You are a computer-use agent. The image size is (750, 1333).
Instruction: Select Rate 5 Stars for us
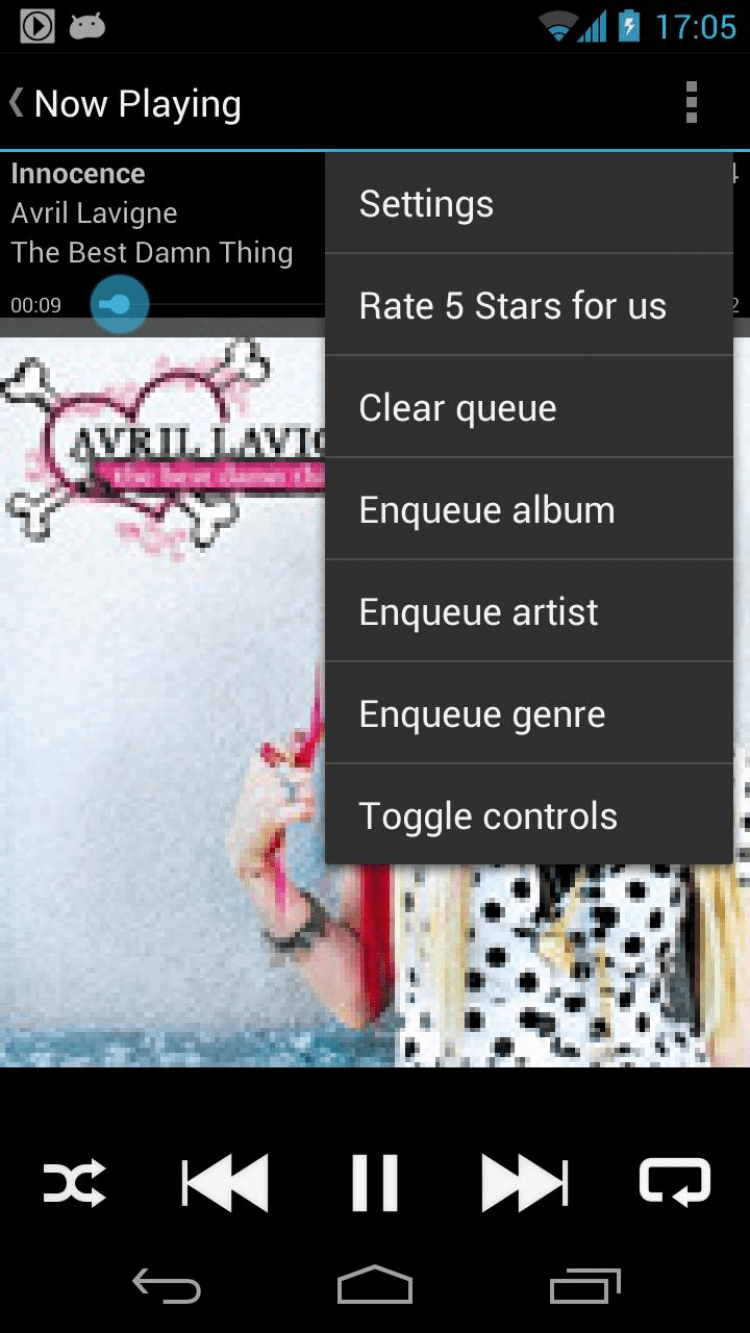tap(528, 306)
